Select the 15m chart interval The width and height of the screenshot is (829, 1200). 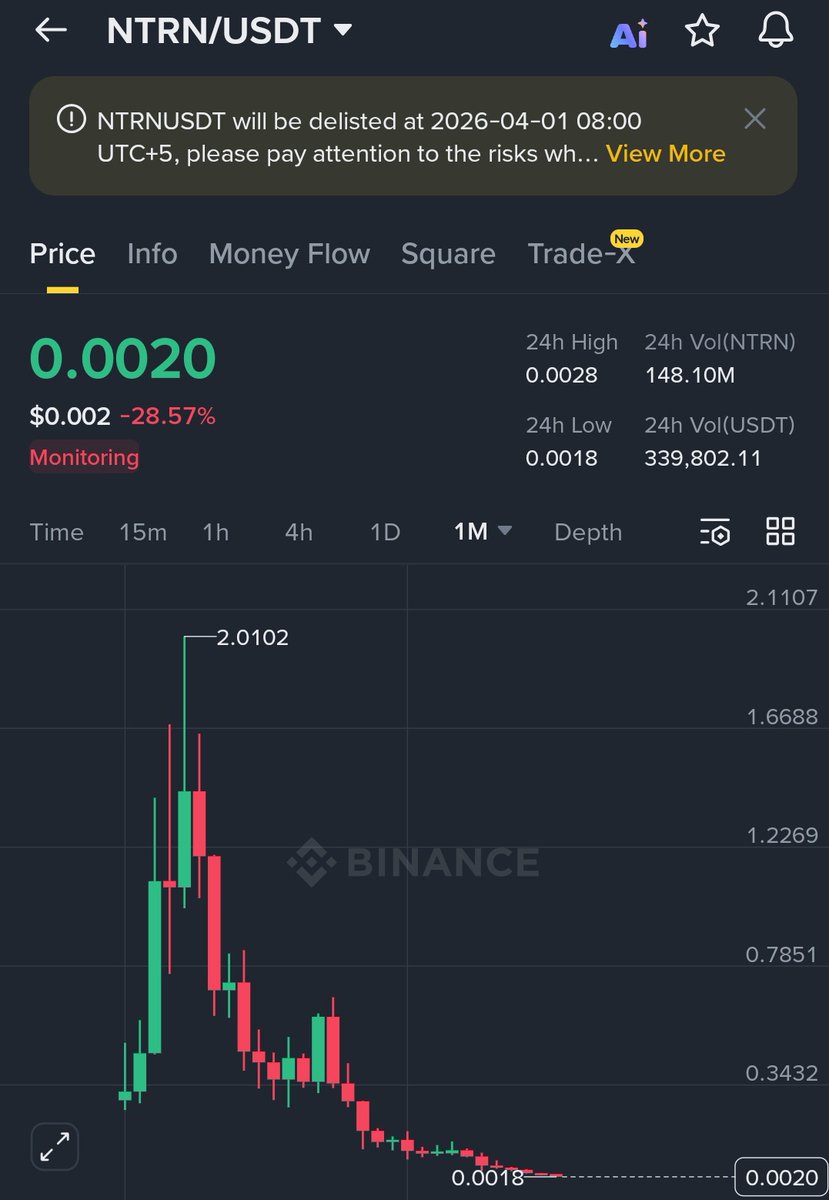pyautogui.click(x=143, y=532)
